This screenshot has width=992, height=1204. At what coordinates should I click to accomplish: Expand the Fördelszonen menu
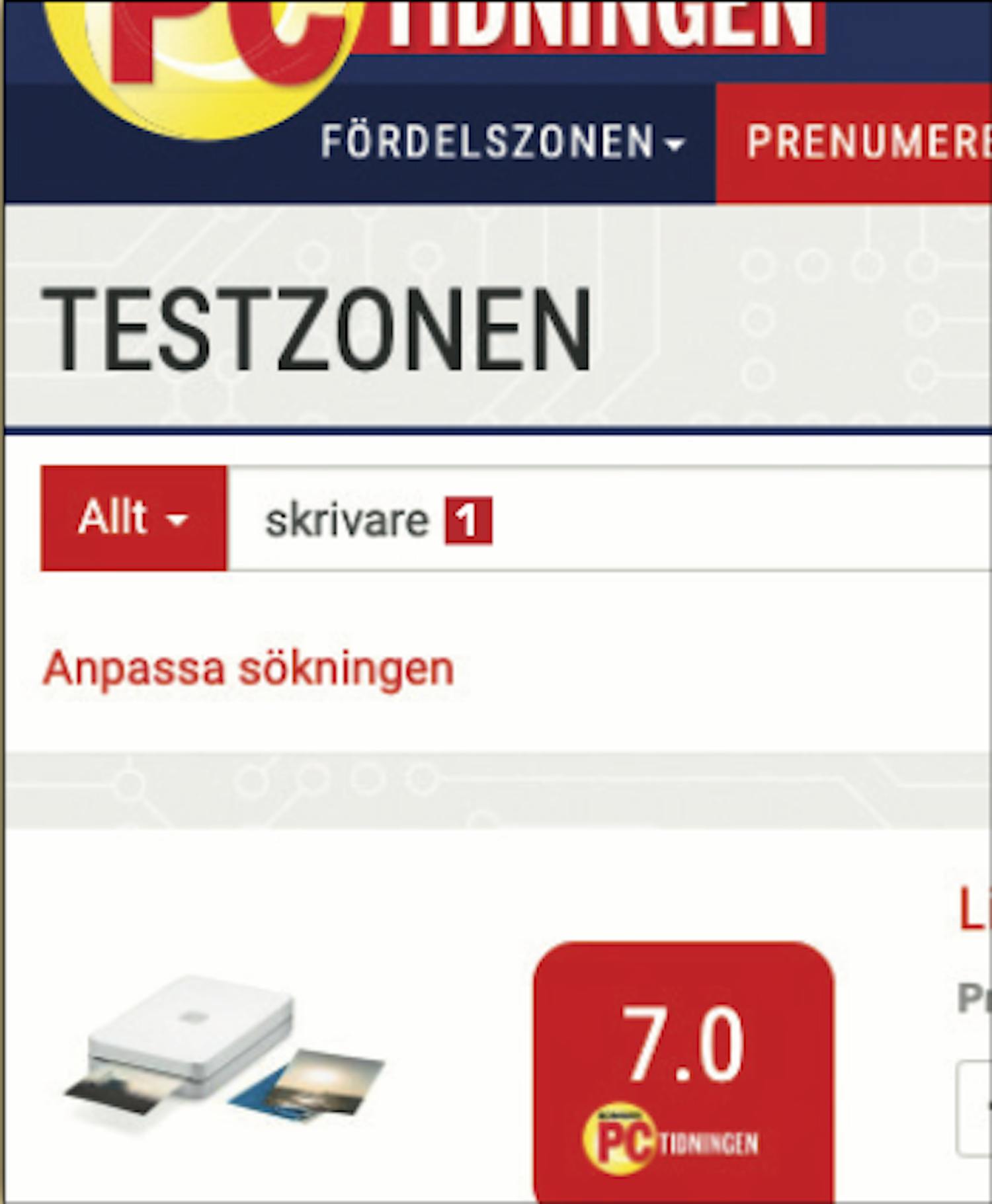[x=503, y=142]
